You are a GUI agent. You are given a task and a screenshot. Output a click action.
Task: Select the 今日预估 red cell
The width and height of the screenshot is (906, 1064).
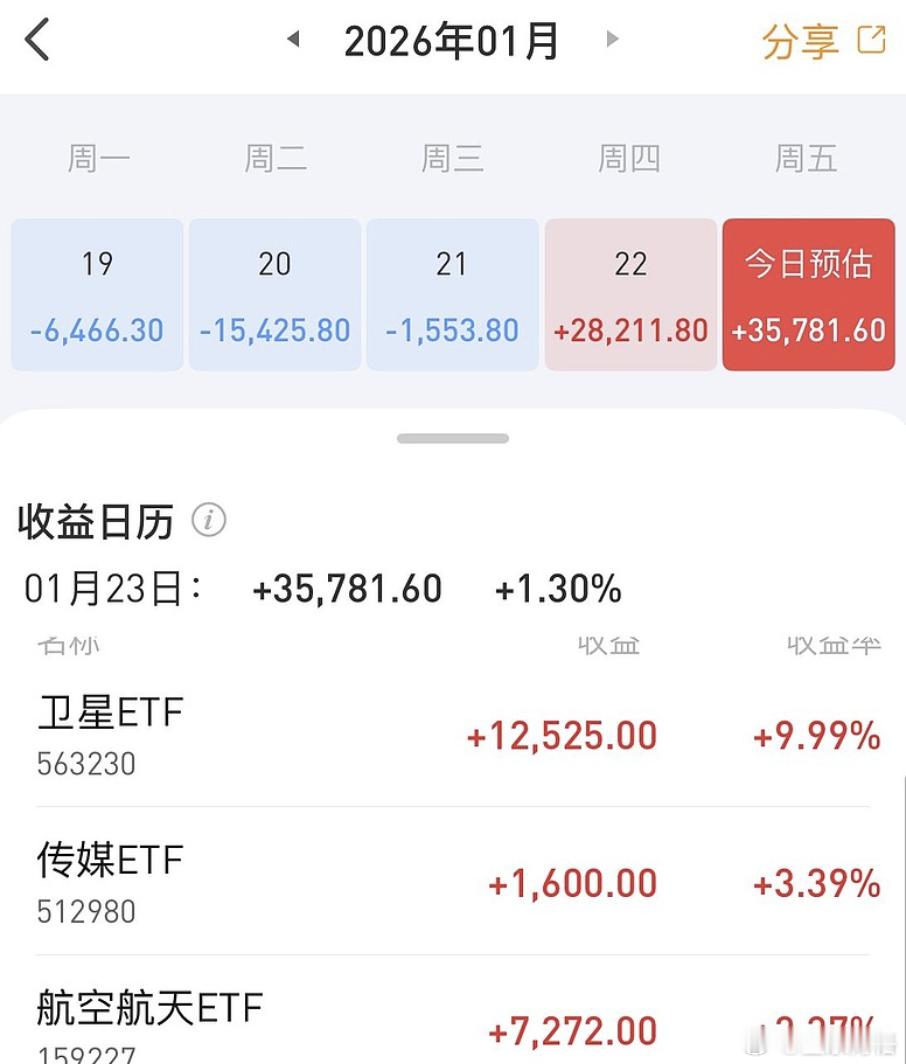click(808, 293)
